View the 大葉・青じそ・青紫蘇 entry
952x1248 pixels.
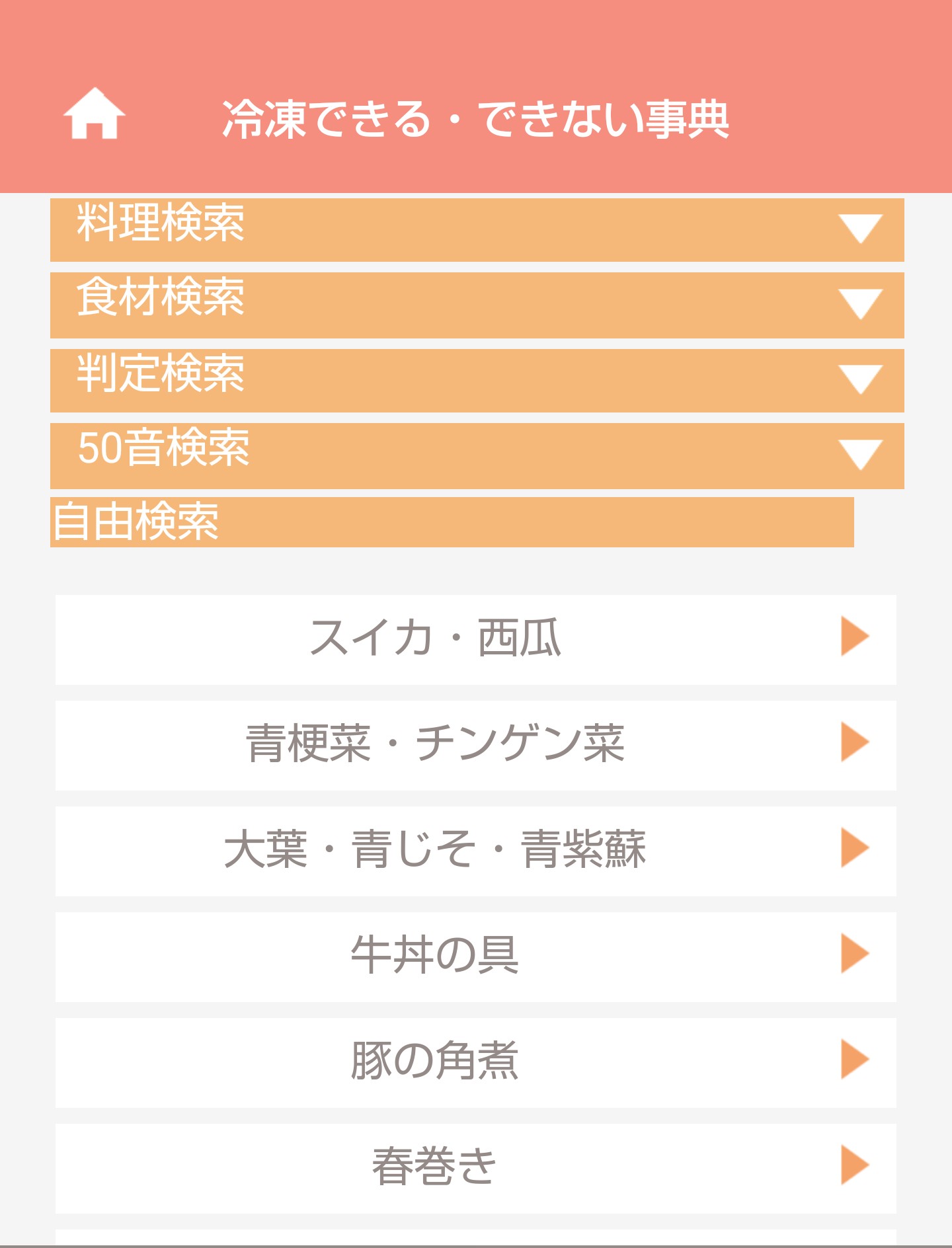(x=475, y=850)
